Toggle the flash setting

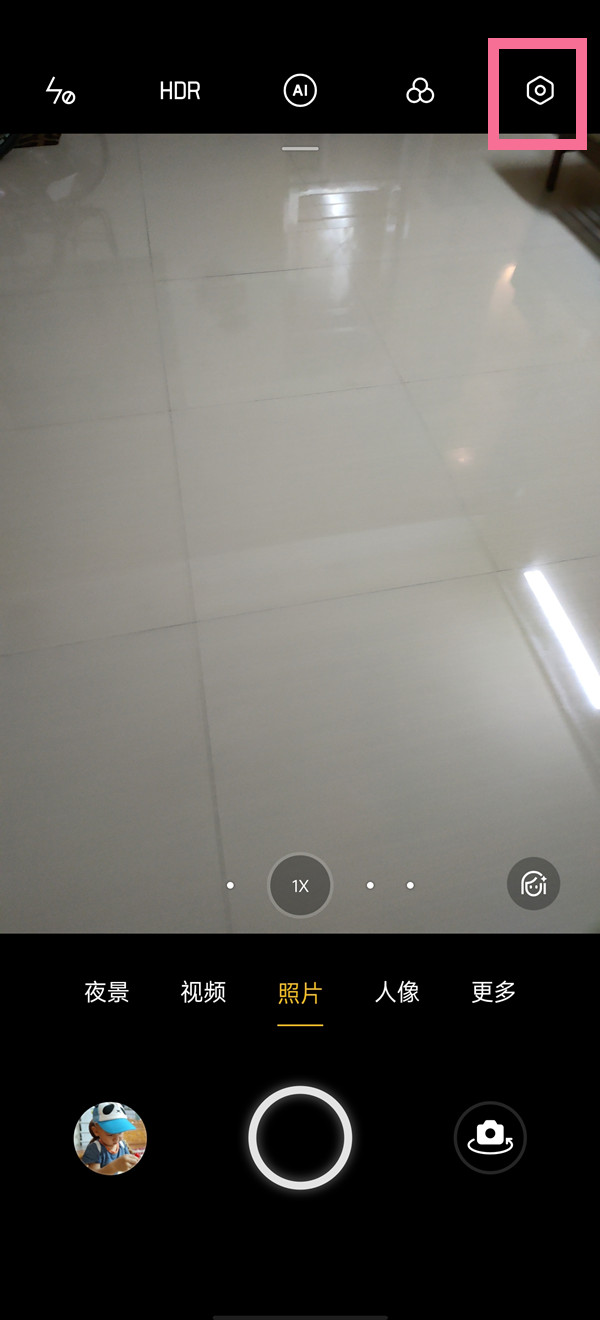tap(61, 91)
